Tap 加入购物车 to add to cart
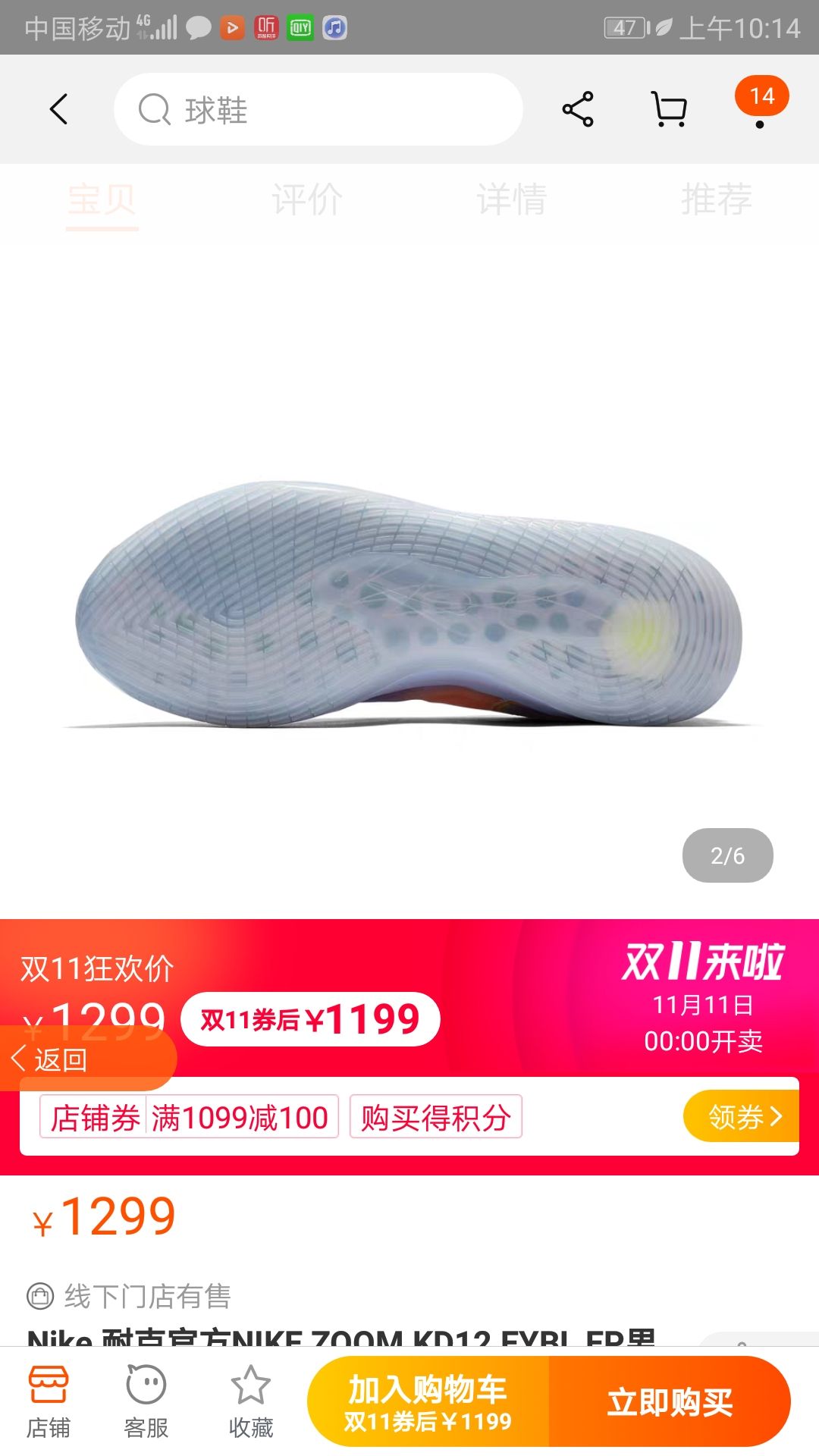The width and height of the screenshot is (819, 1456). pyautogui.click(x=428, y=1402)
